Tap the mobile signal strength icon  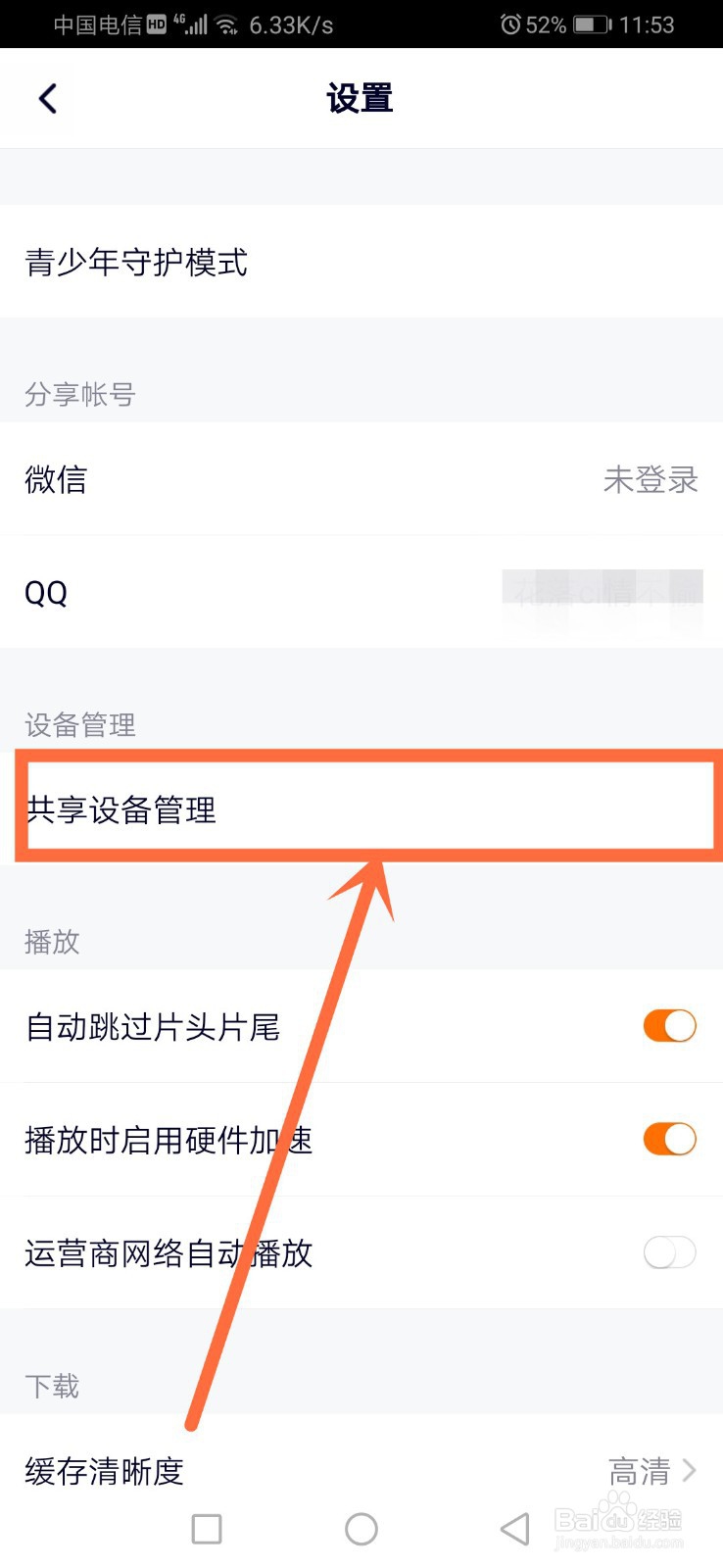[195, 22]
